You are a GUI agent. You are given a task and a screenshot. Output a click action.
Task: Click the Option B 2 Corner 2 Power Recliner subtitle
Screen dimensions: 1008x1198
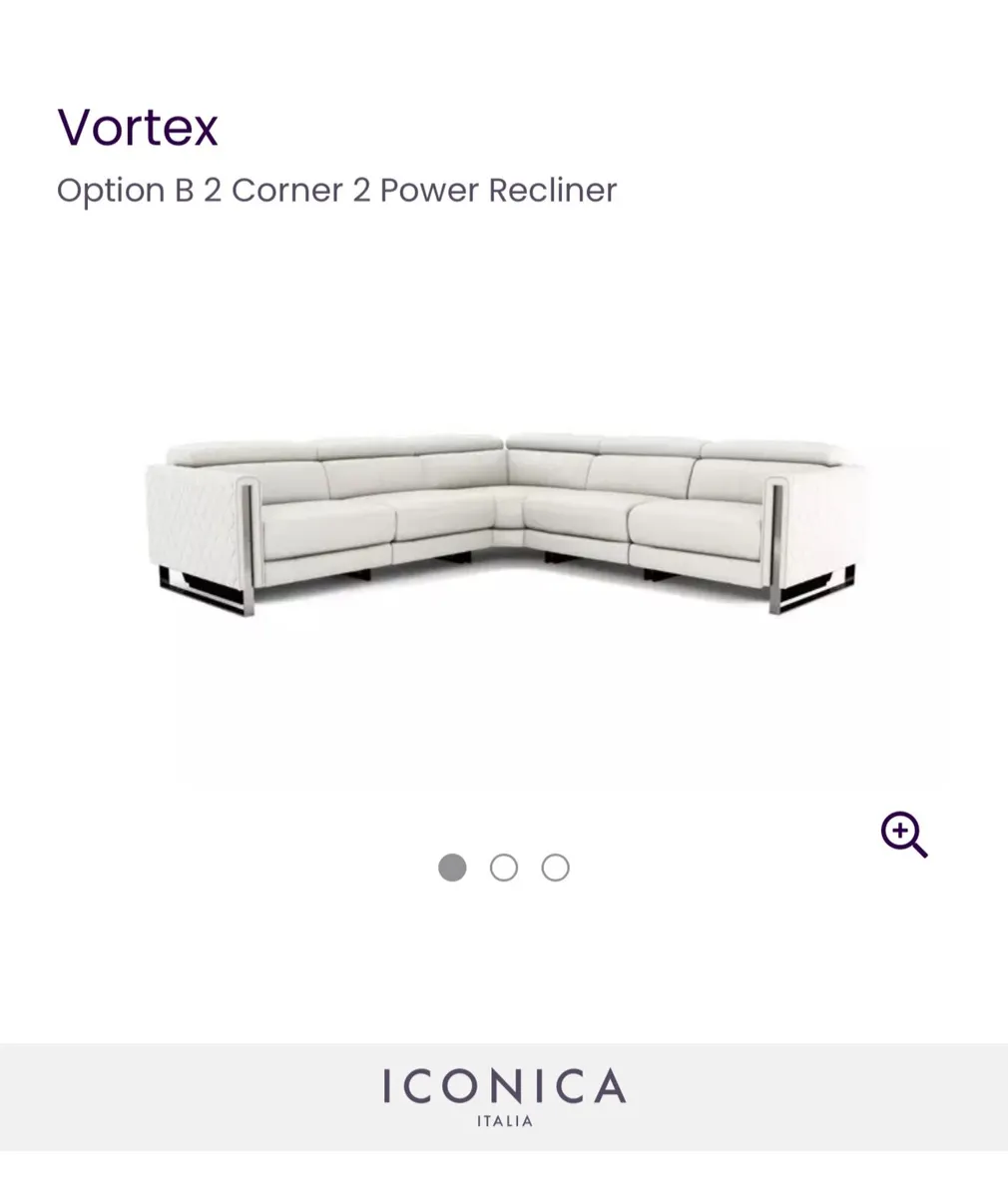336,191
